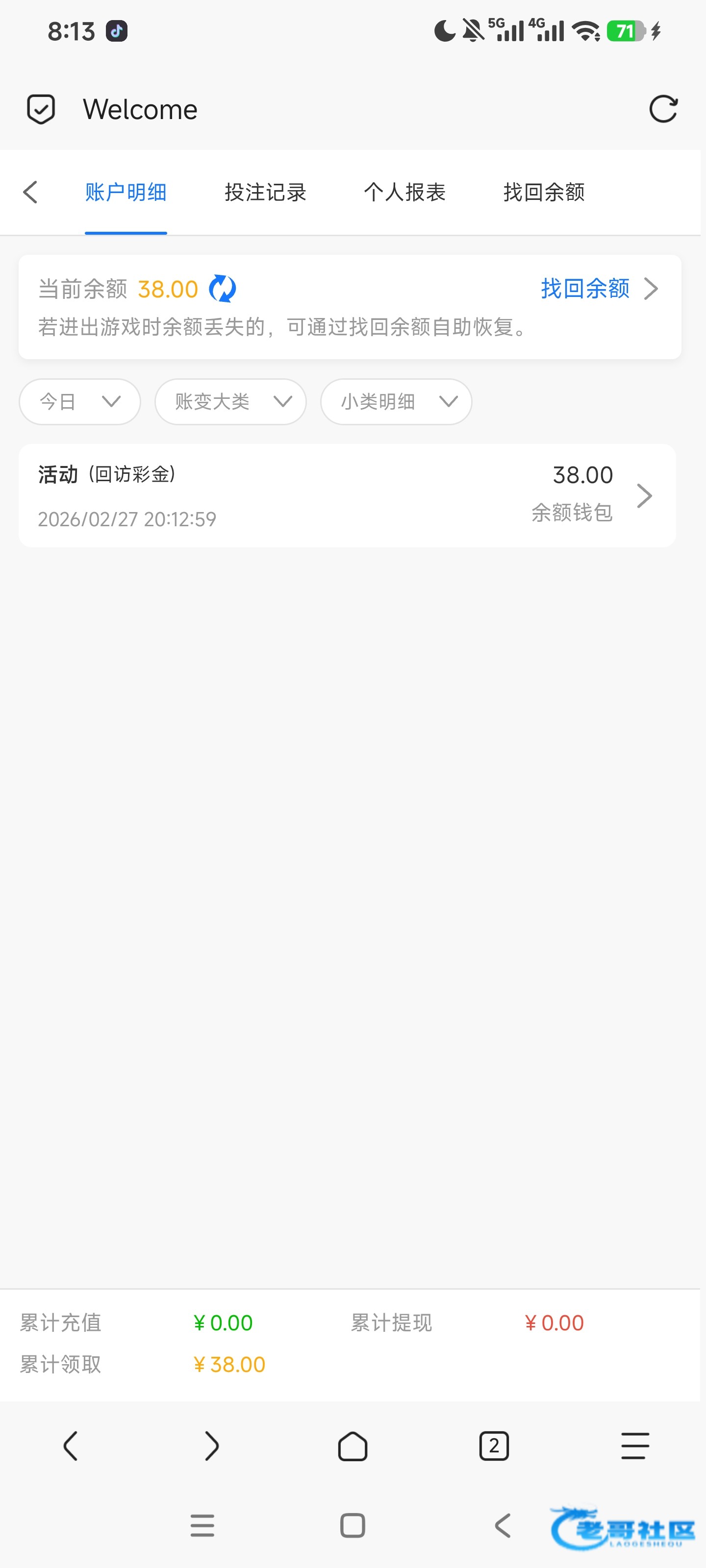Viewport: 706px width, 1568px height.
Task: Open the site security shield icon
Action: point(41,110)
